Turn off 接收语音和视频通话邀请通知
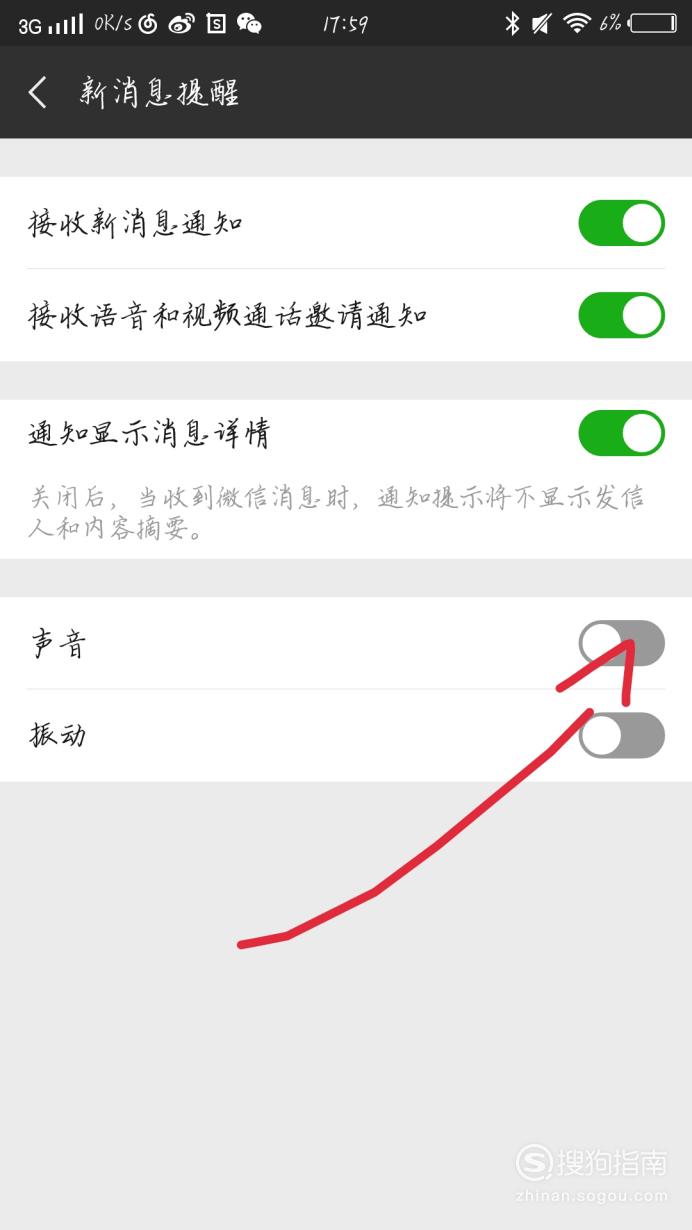Screen dimensions: 692x1230 [621, 315]
